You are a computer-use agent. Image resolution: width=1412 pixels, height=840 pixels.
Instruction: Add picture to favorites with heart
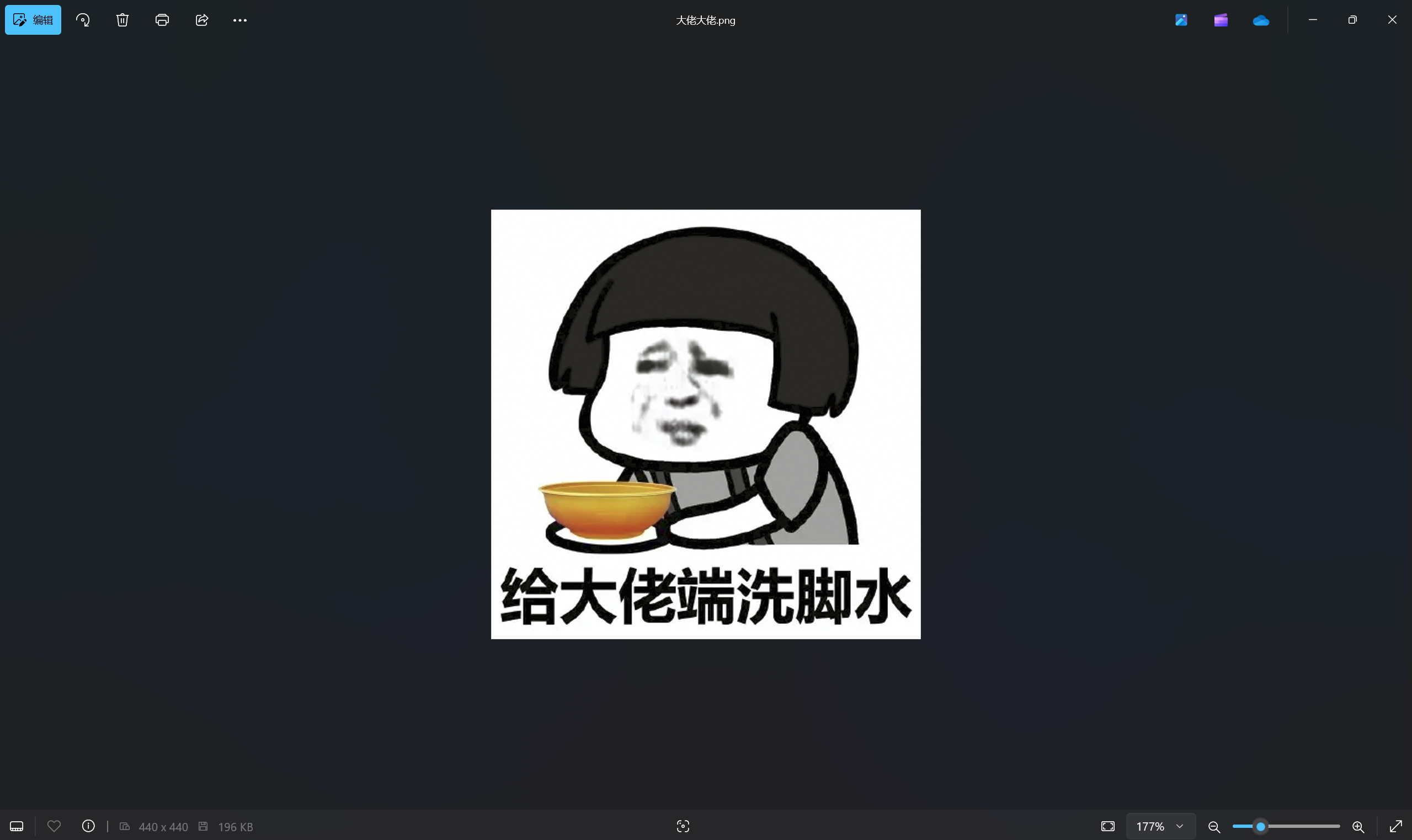[54, 826]
